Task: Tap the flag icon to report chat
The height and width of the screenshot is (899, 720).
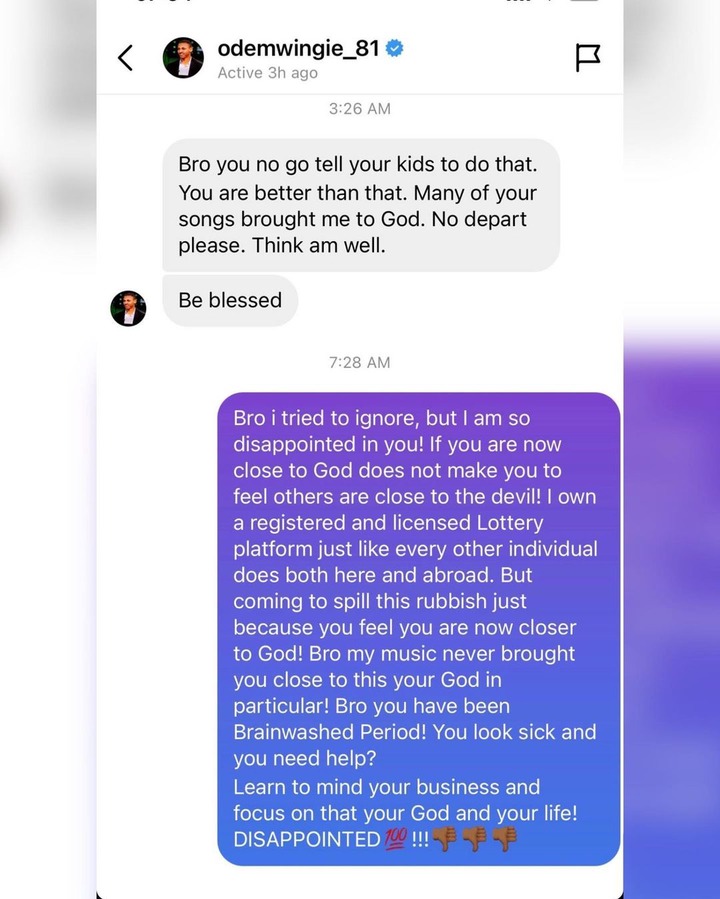Action: (x=588, y=58)
